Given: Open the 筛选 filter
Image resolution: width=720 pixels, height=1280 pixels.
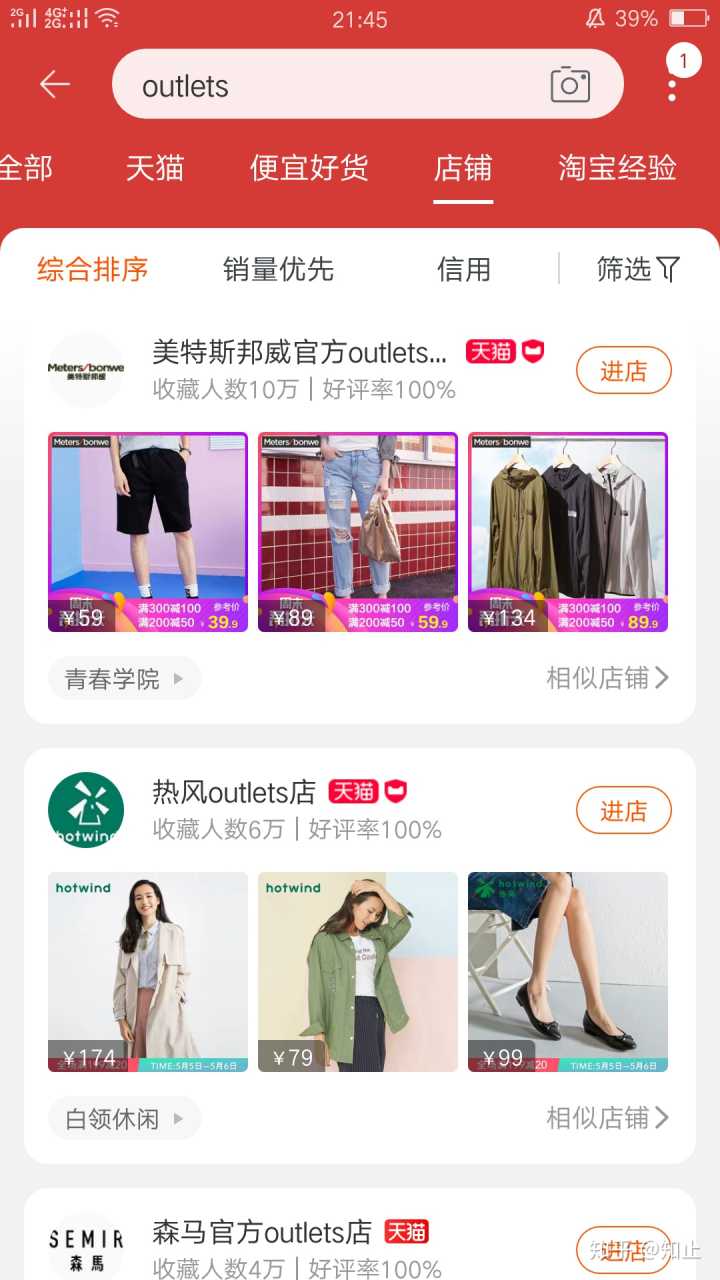Looking at the screenshot, I should pos(638,269).
